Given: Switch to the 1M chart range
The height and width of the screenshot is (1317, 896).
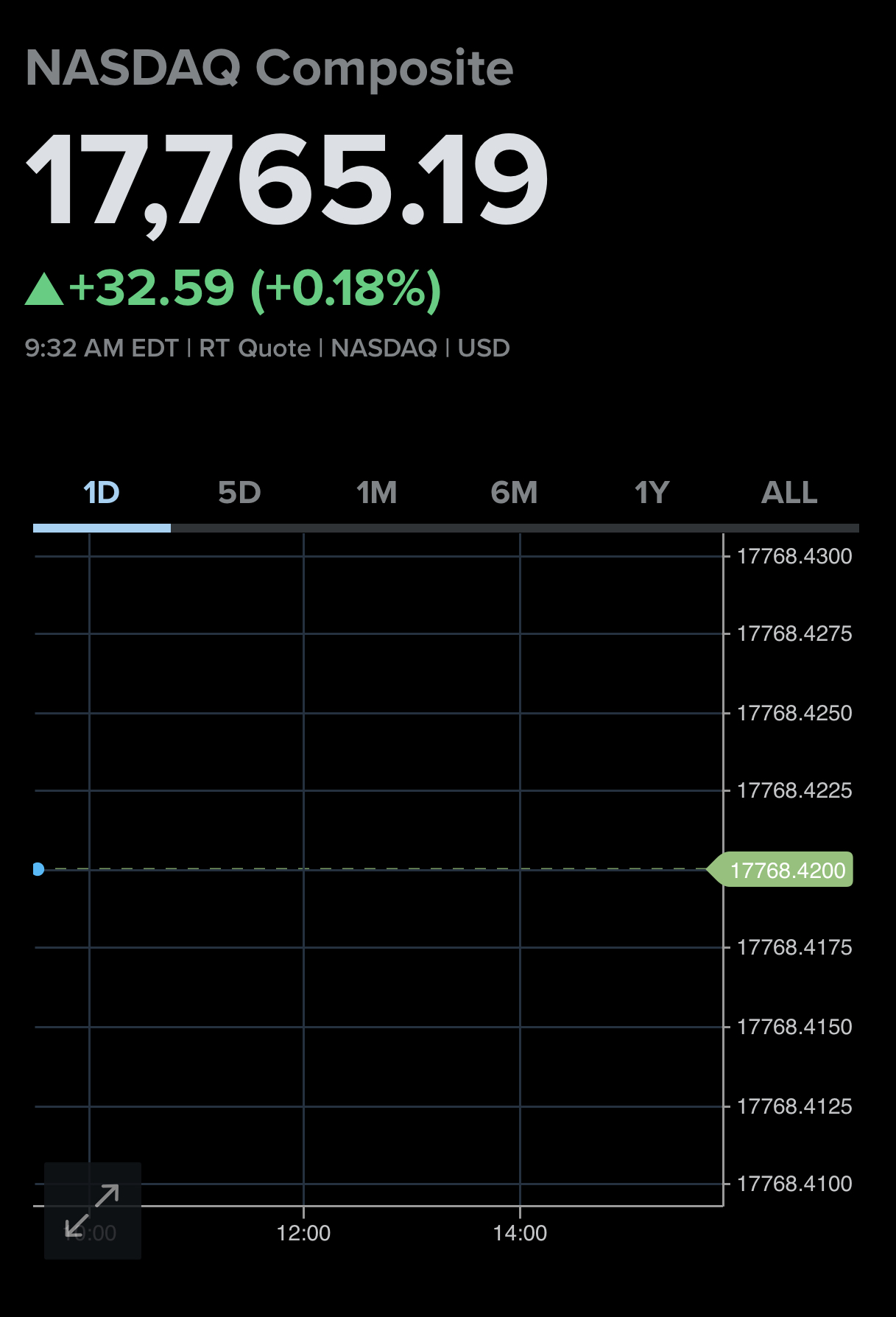Looking at the screenshot, I should click(377, 493).
